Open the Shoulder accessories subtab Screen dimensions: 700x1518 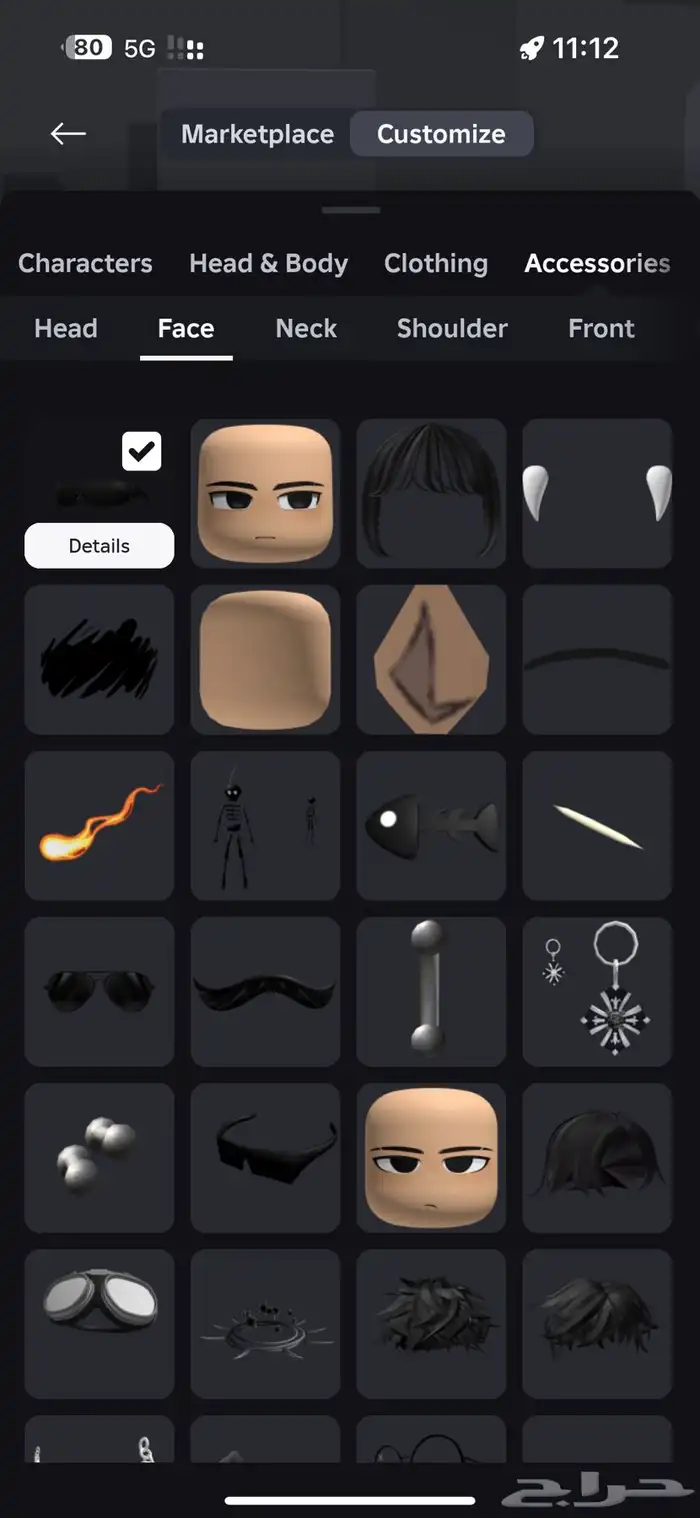[452, 328]
